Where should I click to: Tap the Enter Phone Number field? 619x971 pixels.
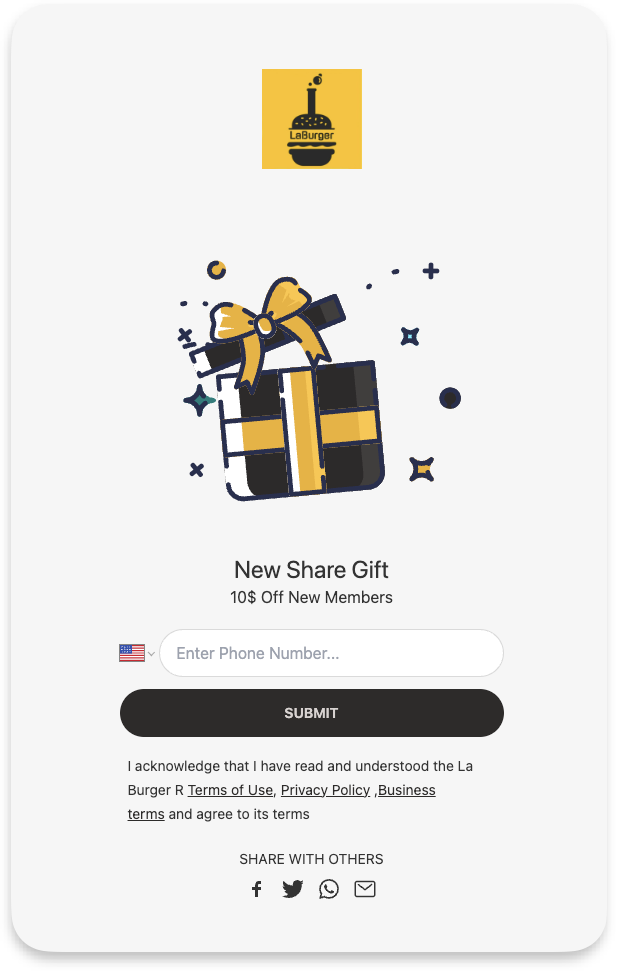(x=331, y=653)
